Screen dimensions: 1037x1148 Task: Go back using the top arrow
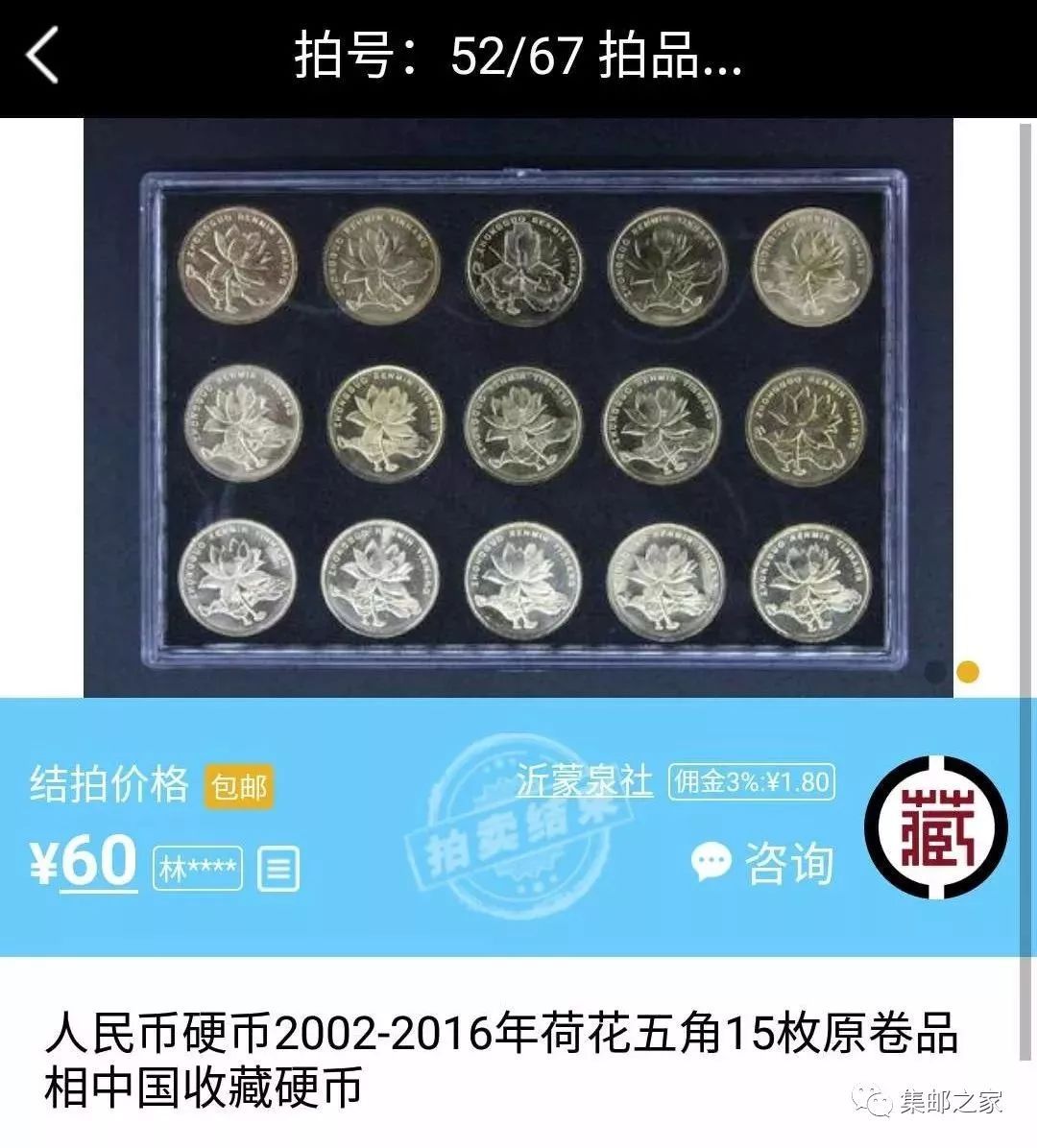pyautogui.click(x=43, y=55)
